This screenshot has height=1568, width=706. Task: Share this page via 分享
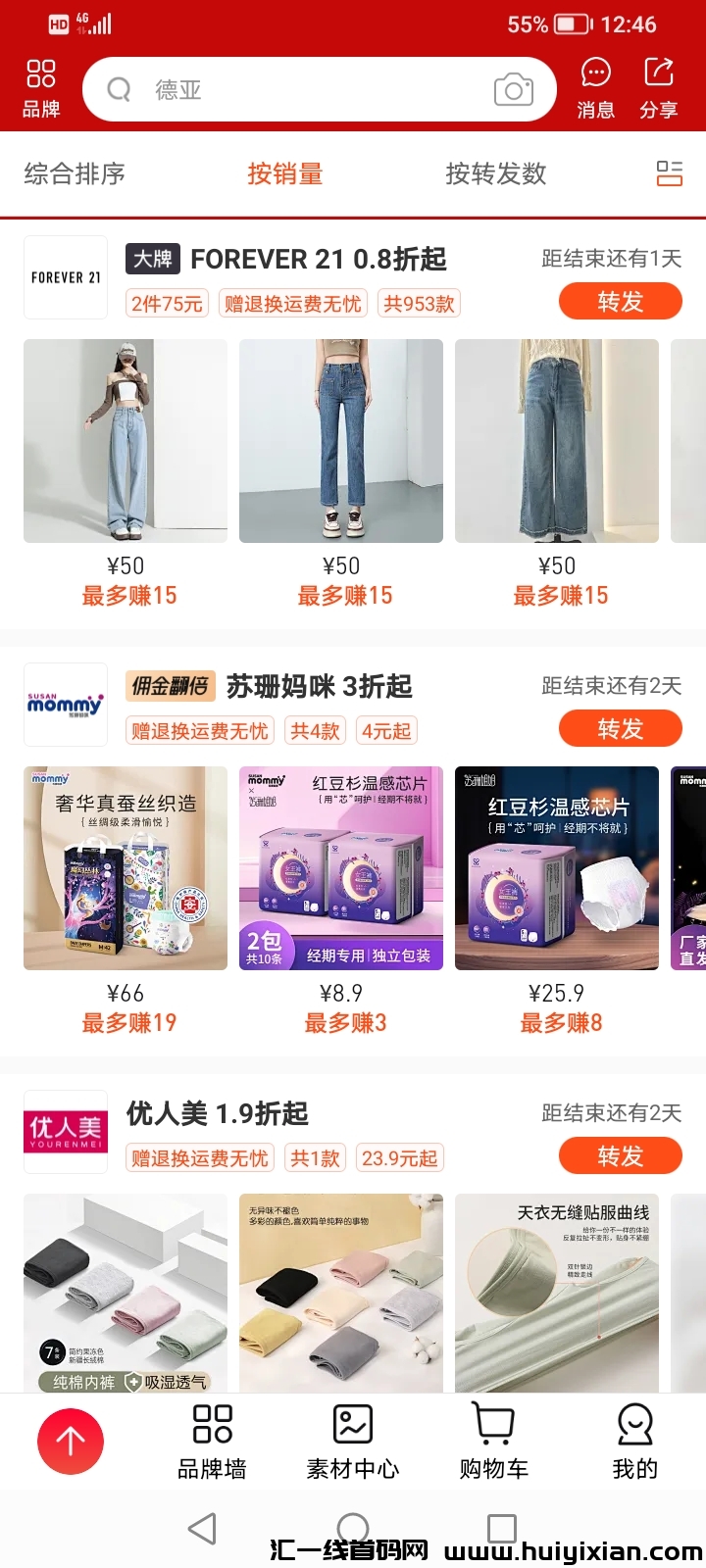pos(658,87)
